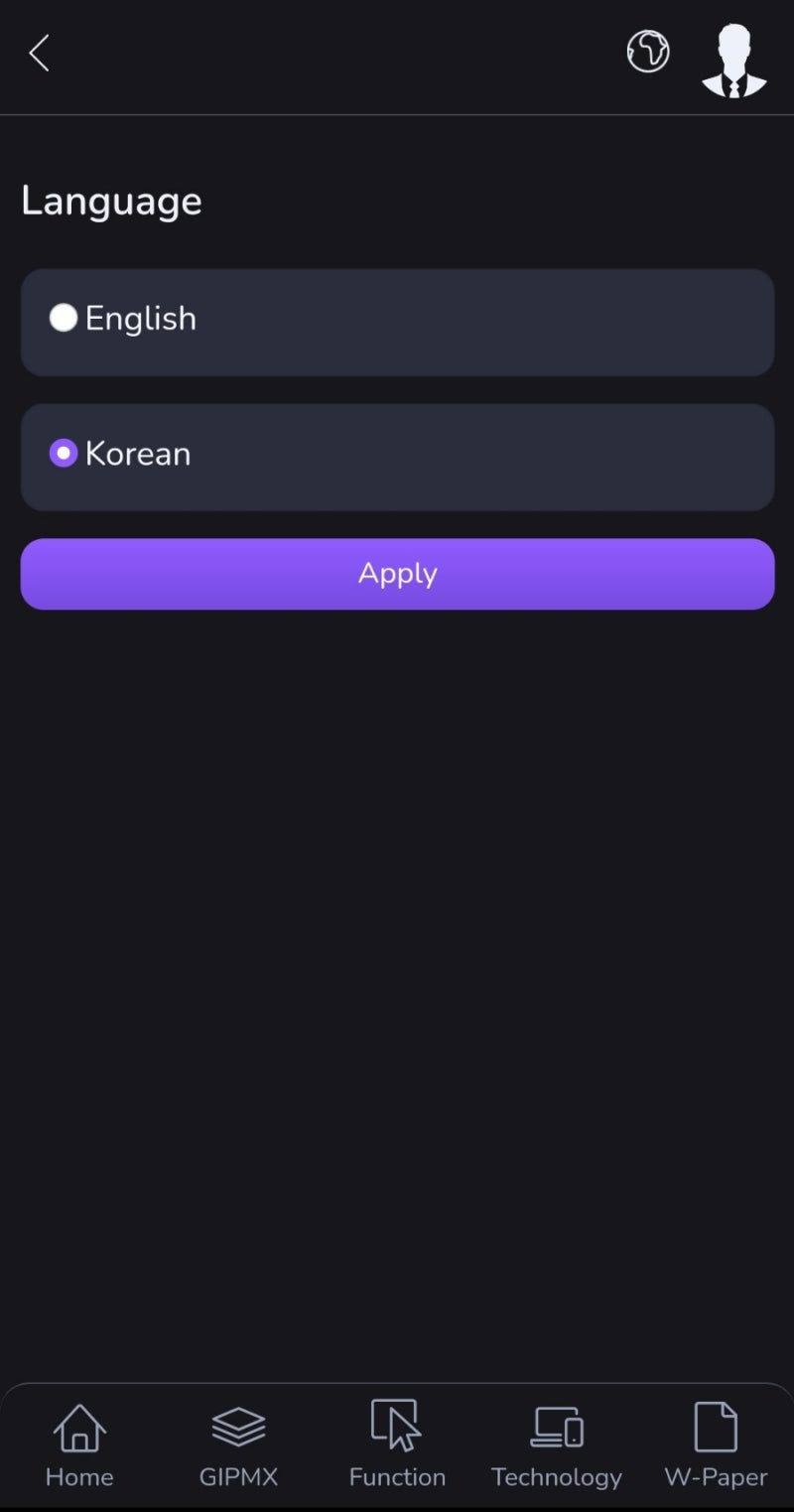Click the W-Paper document icon
This screenshot has height=1512, width=794.
point(714,1425)
